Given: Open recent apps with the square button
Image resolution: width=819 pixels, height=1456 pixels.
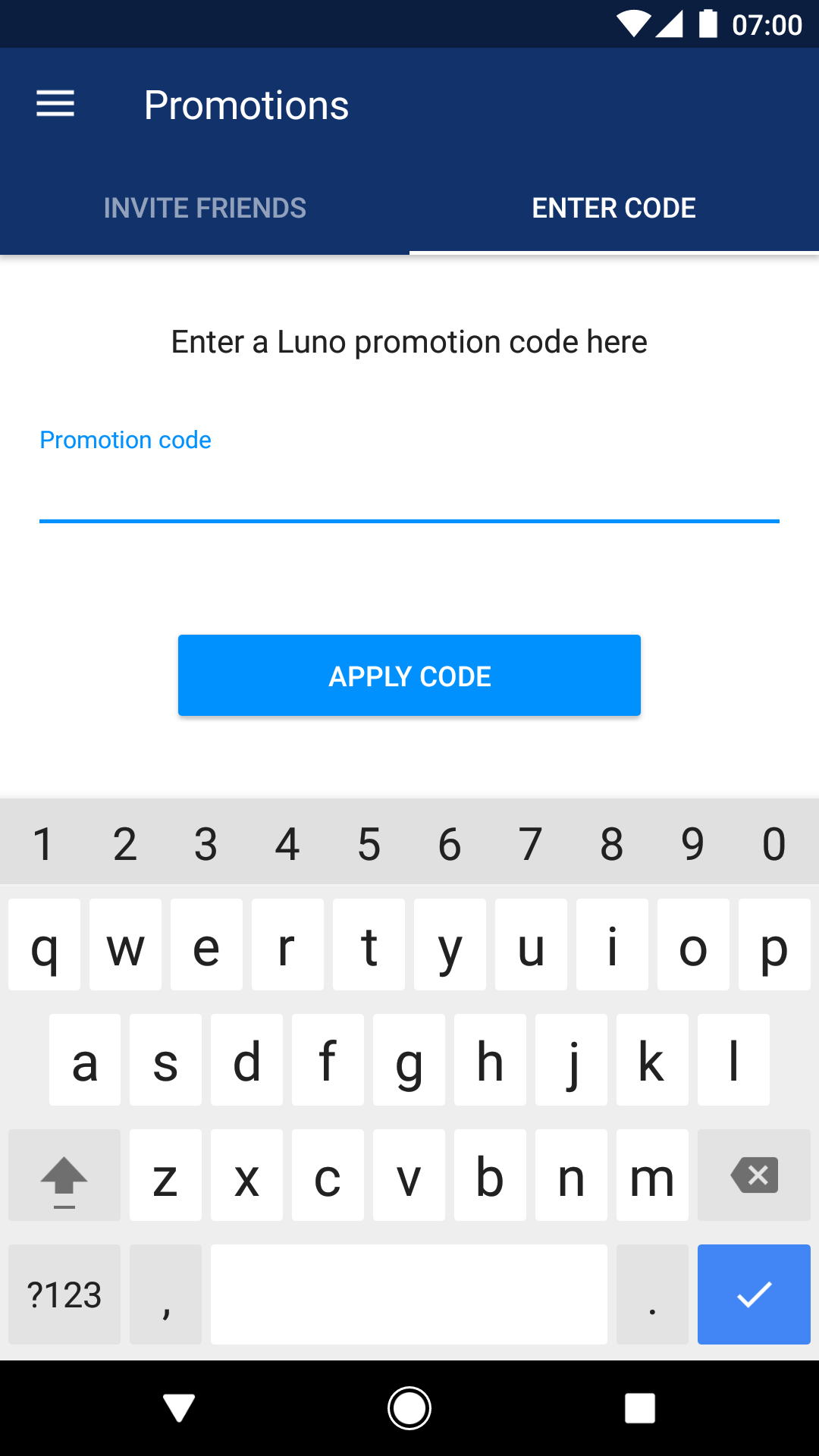Looking at the screenshot, I should coord(639,1408).
